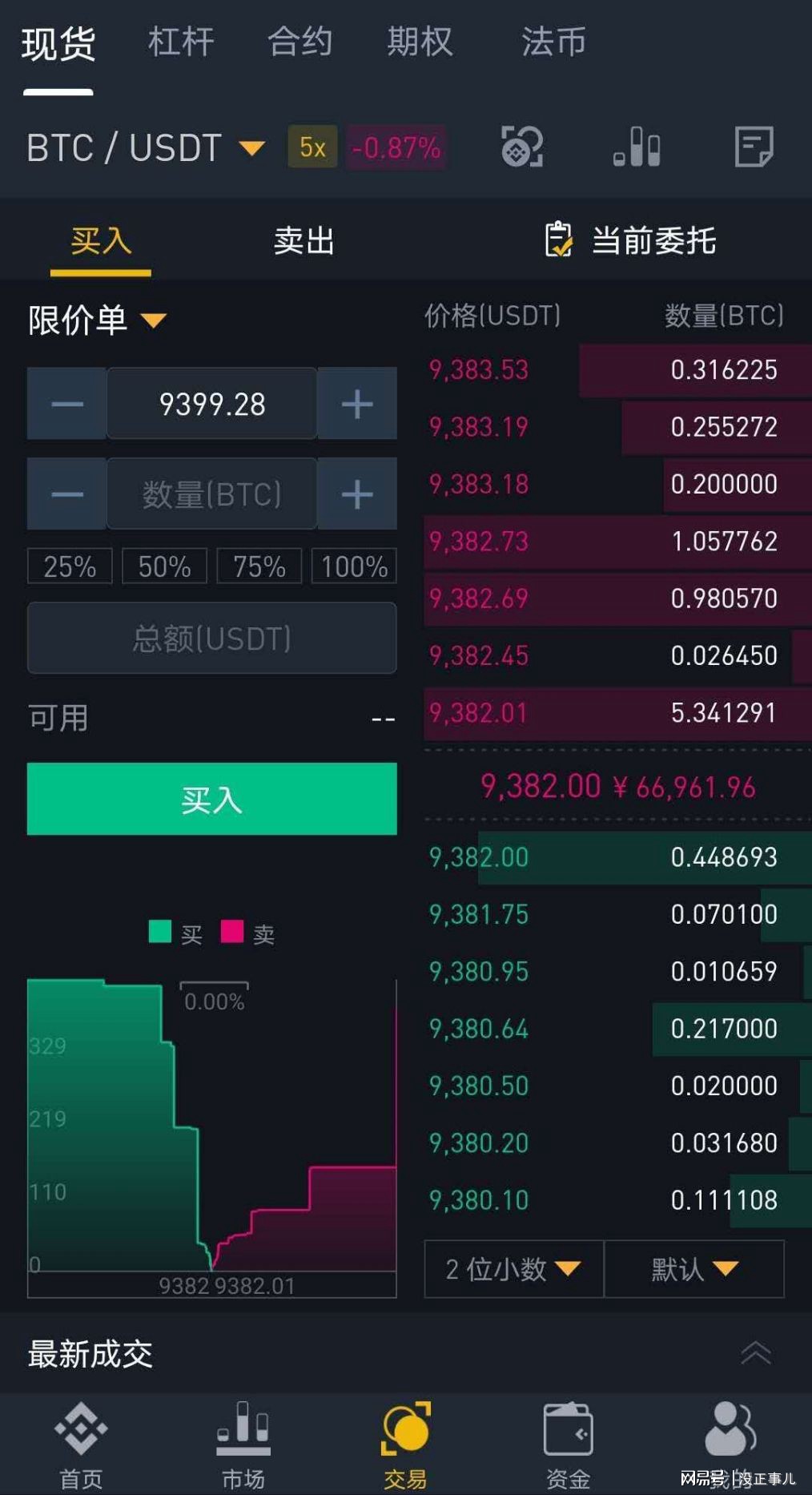This screenshot has height=1495, width=812.
Task: Go to the 资金 bottom tab
Action: click(568, 1445)
